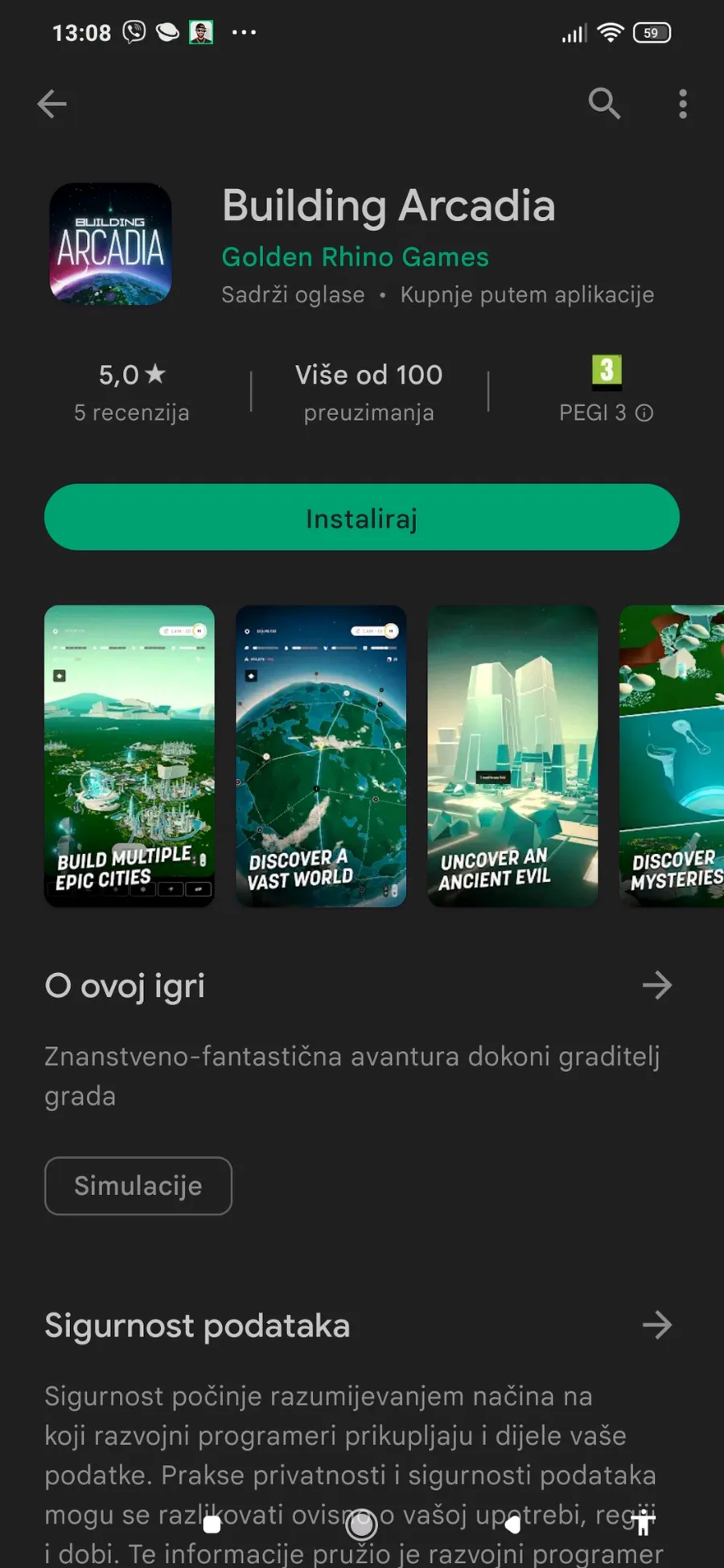Open the search icon
724x1568 pixels.
tap(604, 104)
